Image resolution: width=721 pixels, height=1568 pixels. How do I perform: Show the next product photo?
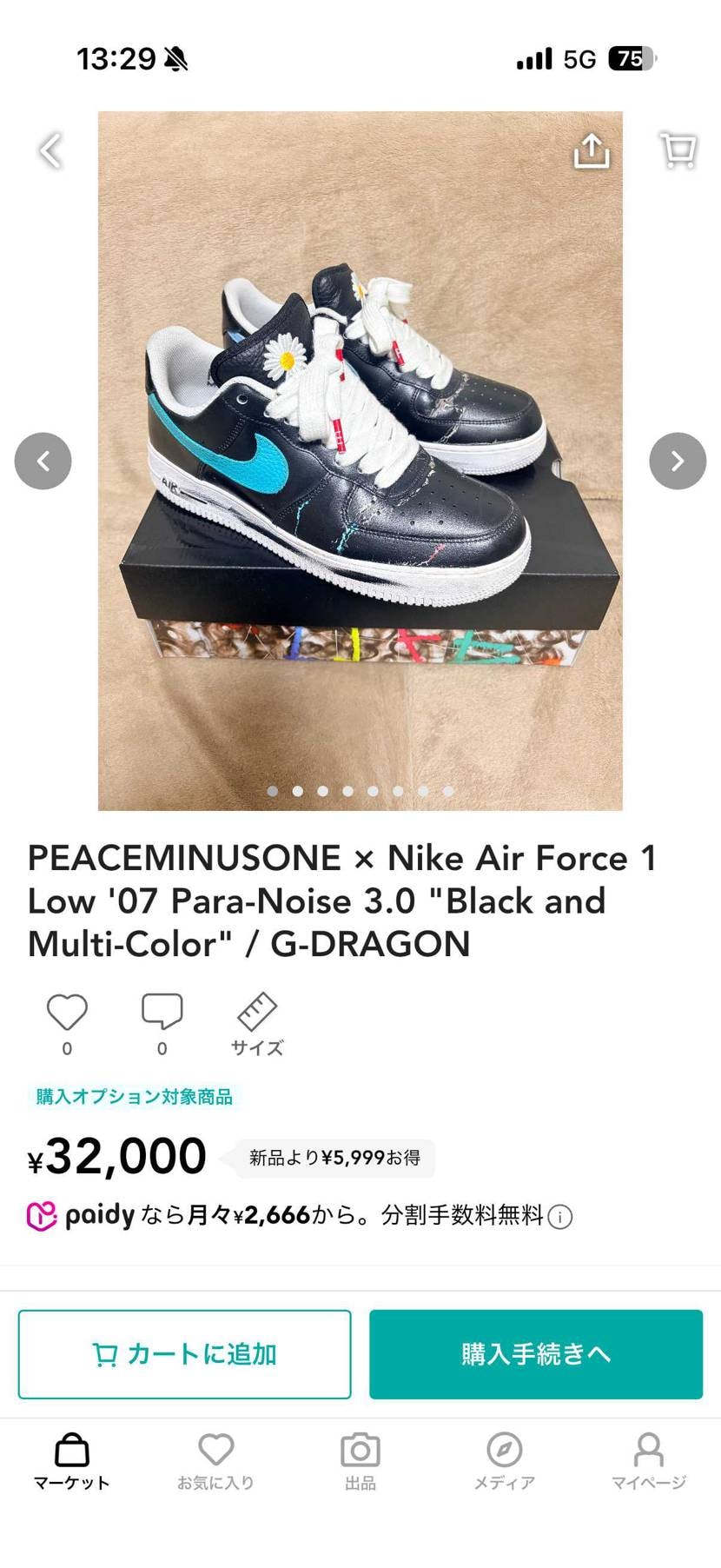pyautogui.click(x=678, y=461)
